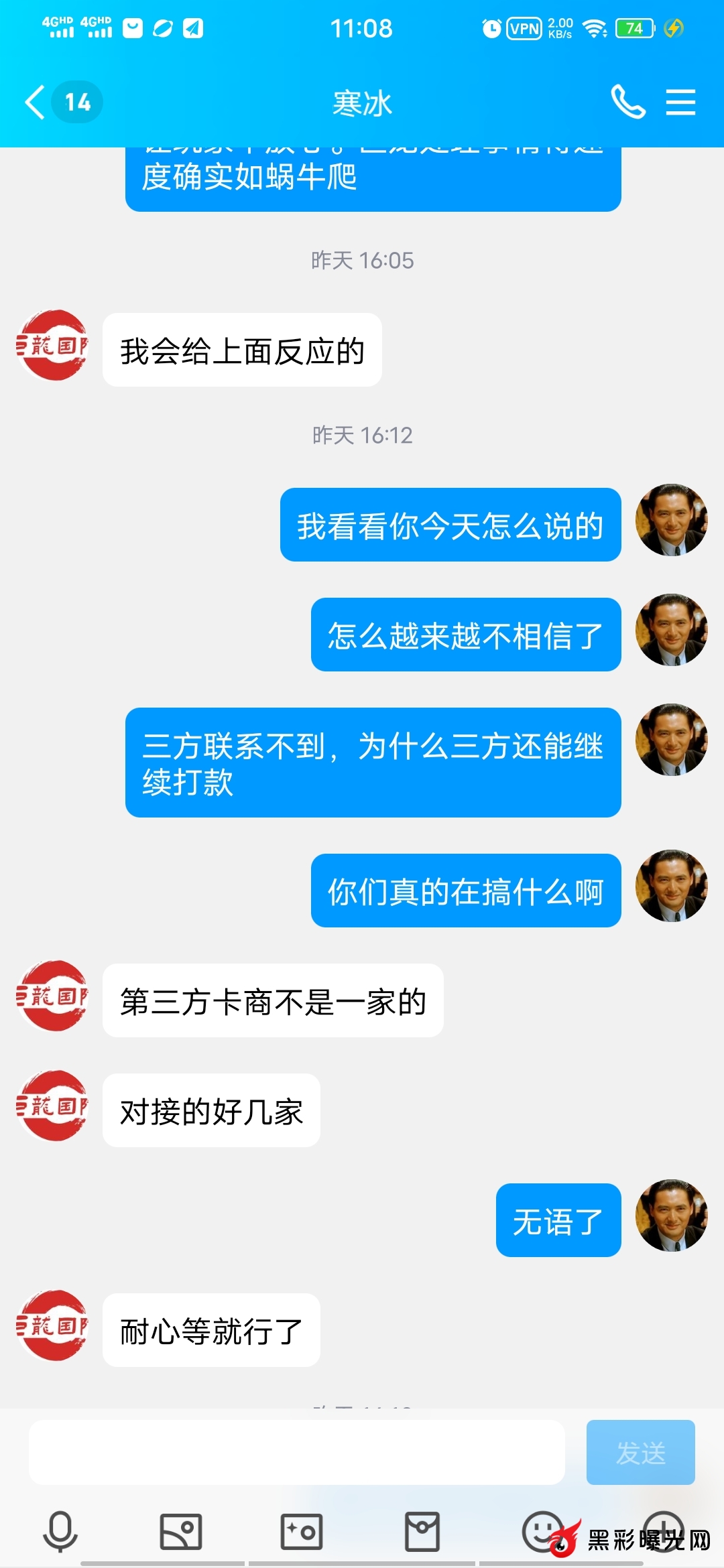Open the chat settings menu

point(680,103)
